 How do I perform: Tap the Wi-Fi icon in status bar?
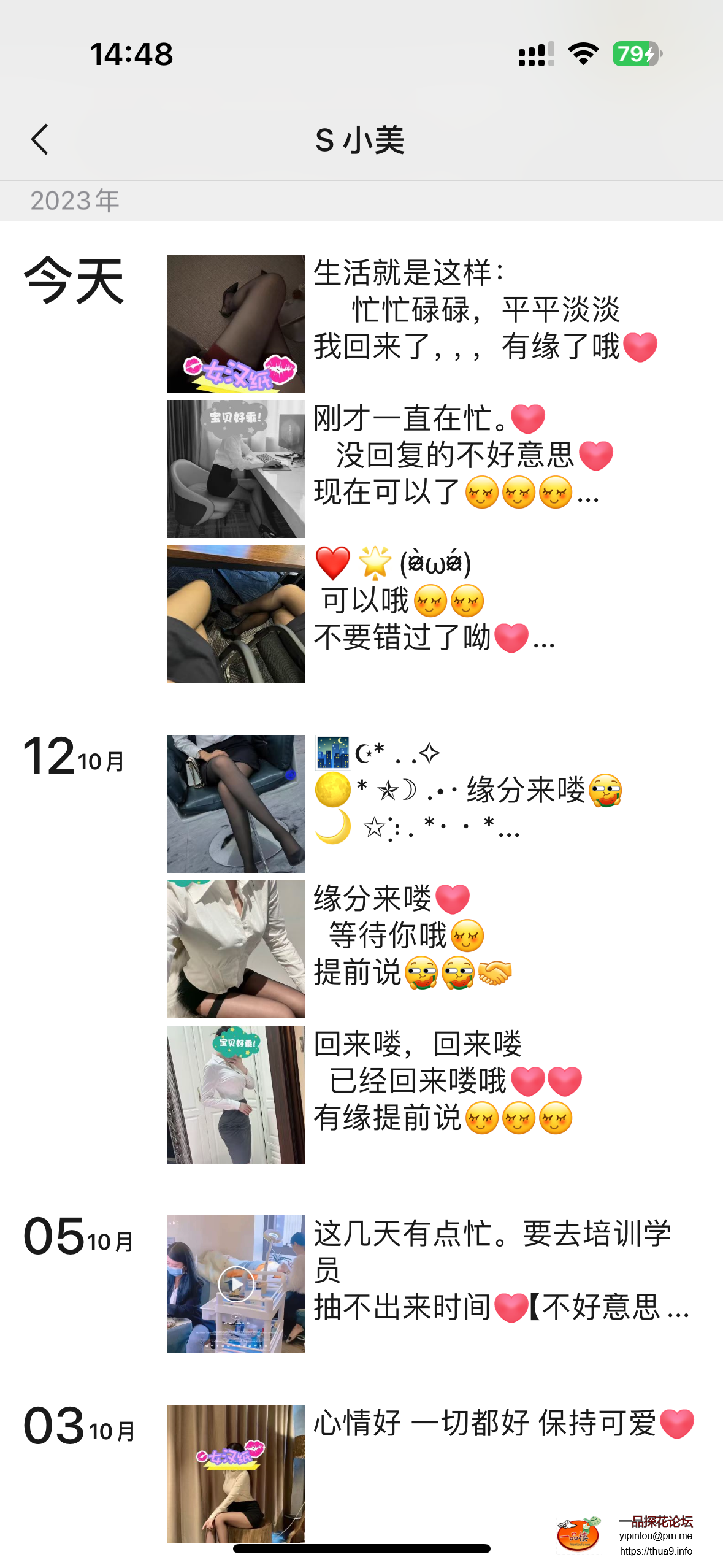[583, 54]
